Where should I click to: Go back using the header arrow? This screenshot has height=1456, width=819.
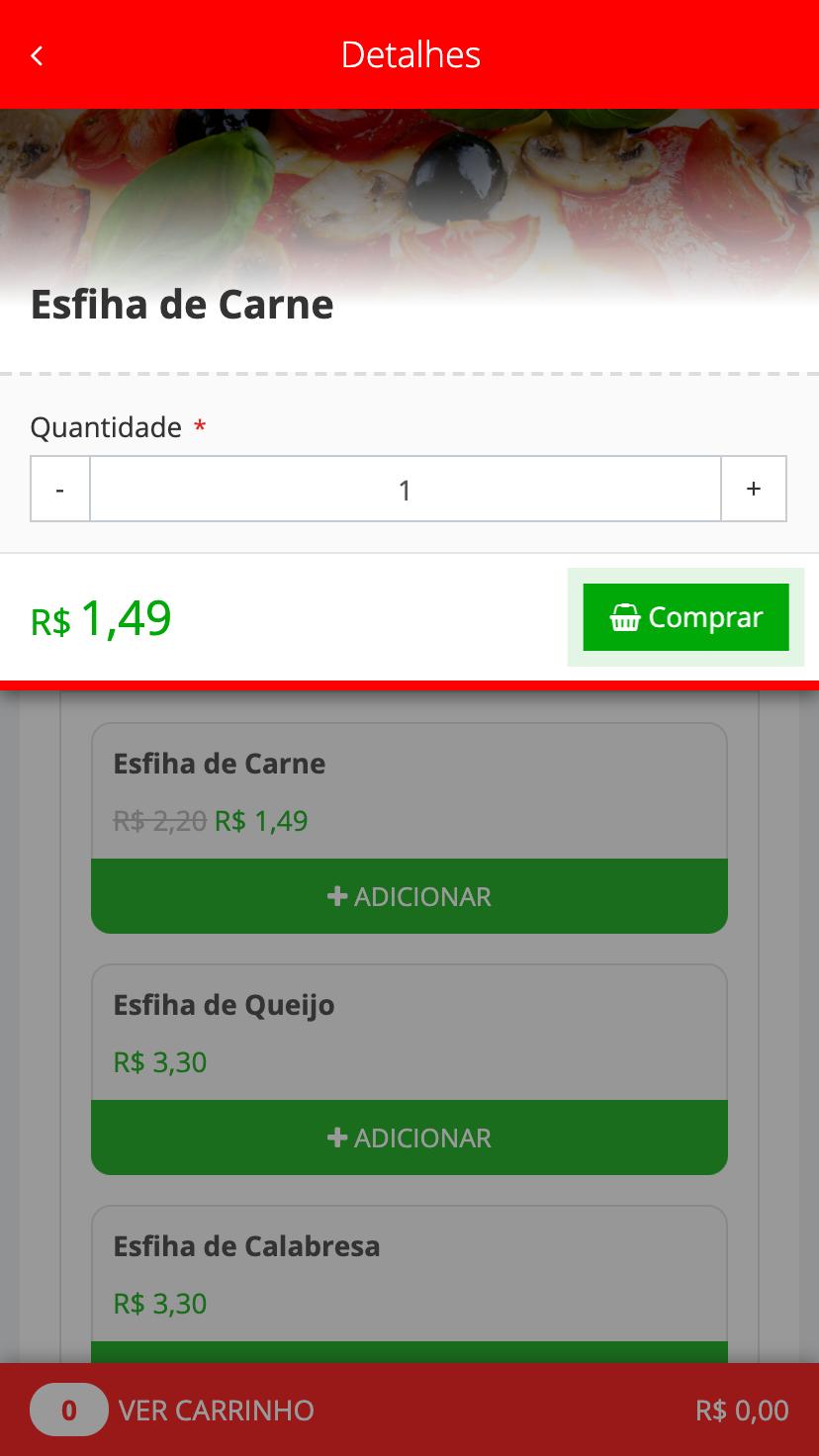point(37,55)
